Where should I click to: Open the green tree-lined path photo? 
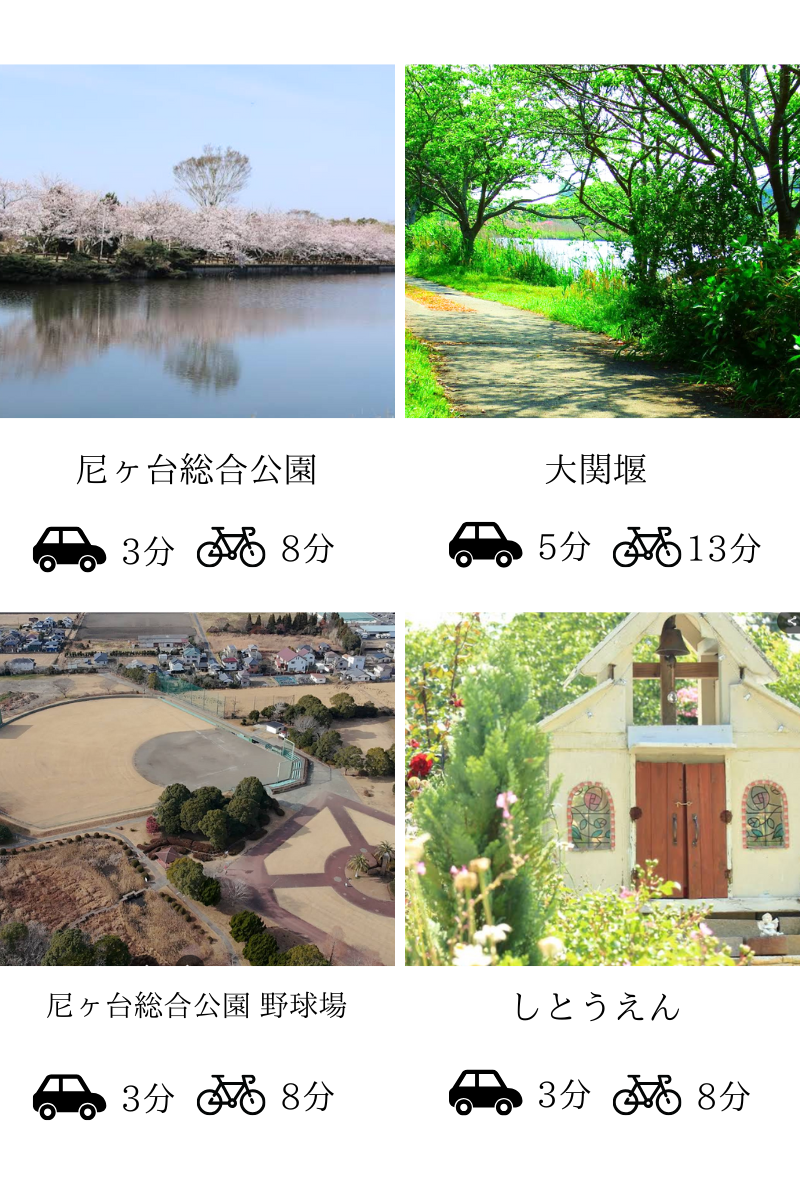(602, 241)
